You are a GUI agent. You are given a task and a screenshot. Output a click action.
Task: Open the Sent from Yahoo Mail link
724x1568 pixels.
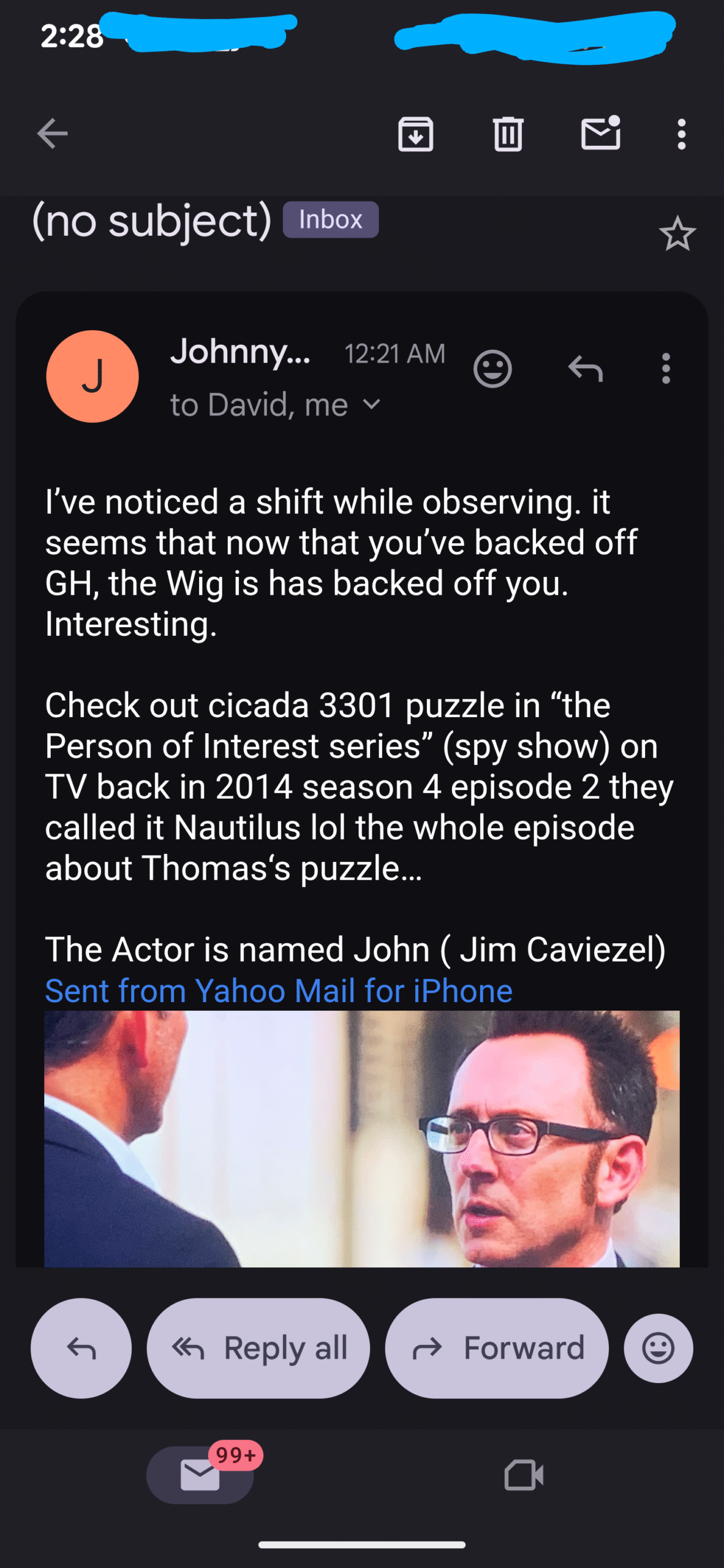tap(279, 990)
